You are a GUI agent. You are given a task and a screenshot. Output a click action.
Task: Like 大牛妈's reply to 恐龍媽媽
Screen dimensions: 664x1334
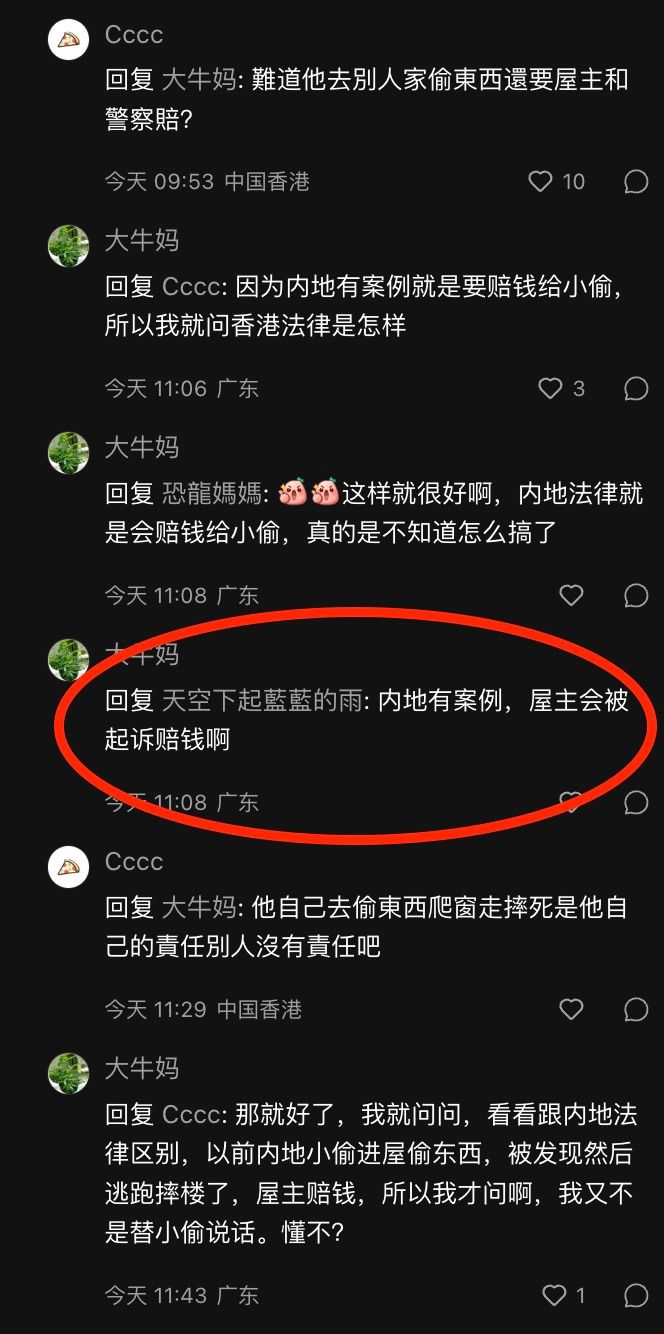pyautogui.click(x=571, y=595)
